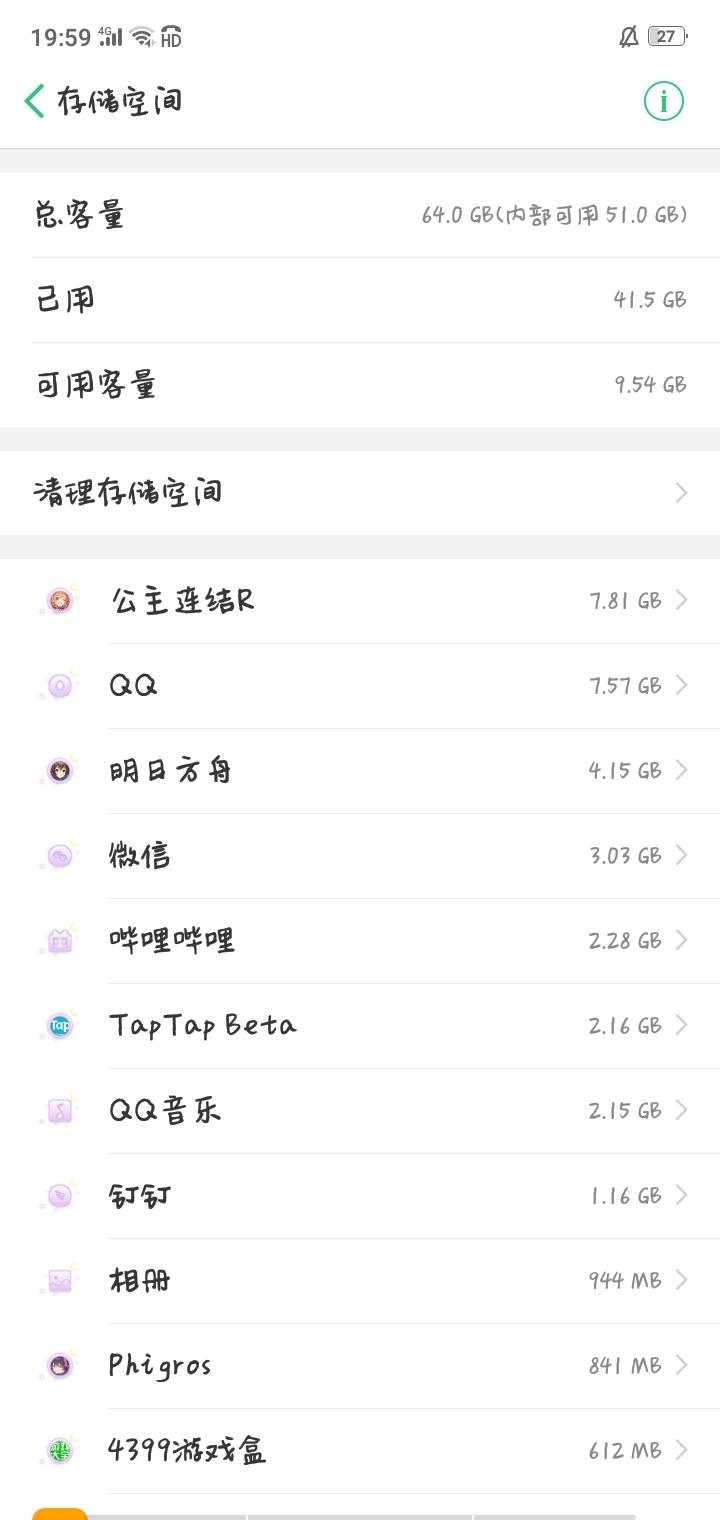Open the info (i) icon top right
Image resolution: width=720 pixels, height=1520 pixels.
coord(662,100)
